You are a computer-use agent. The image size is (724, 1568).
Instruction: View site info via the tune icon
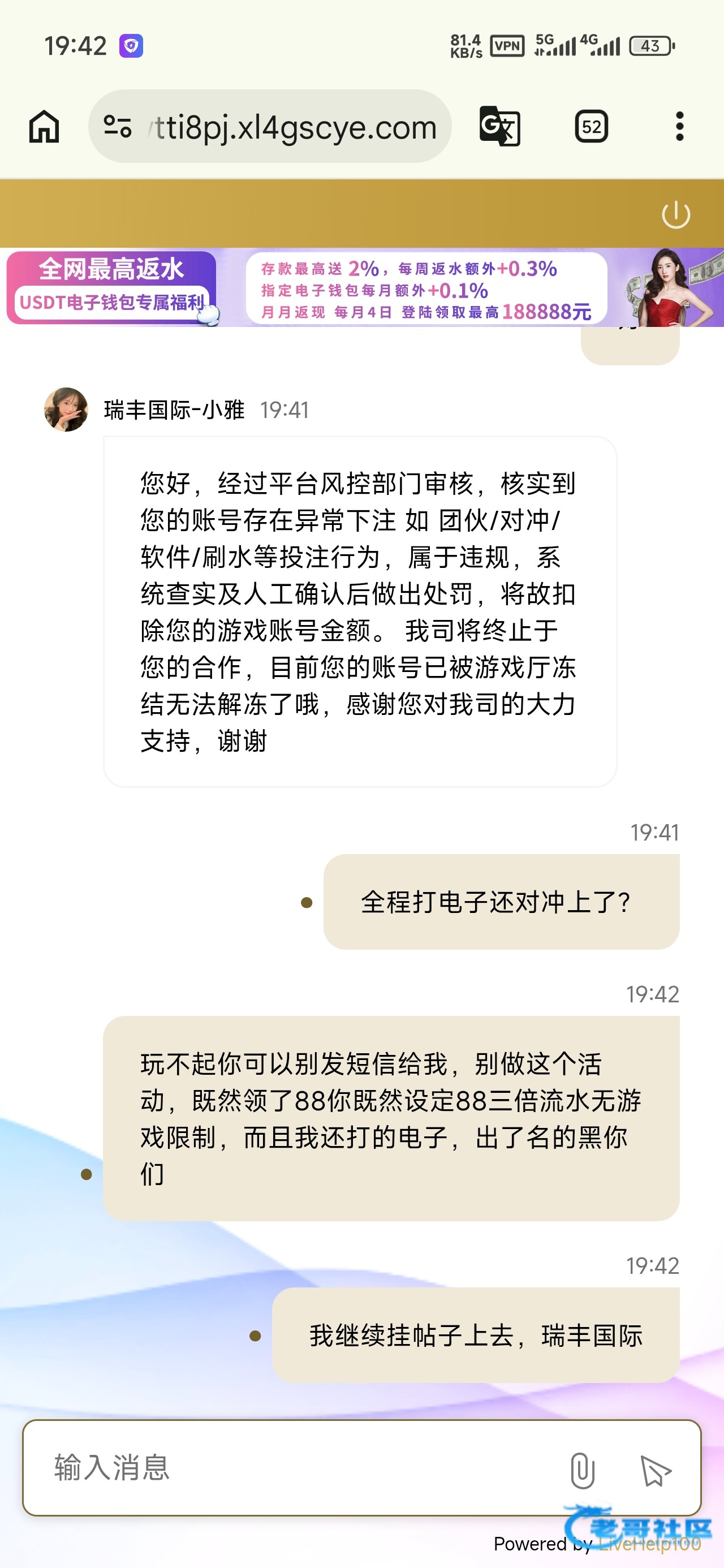[x=118, y=127]
